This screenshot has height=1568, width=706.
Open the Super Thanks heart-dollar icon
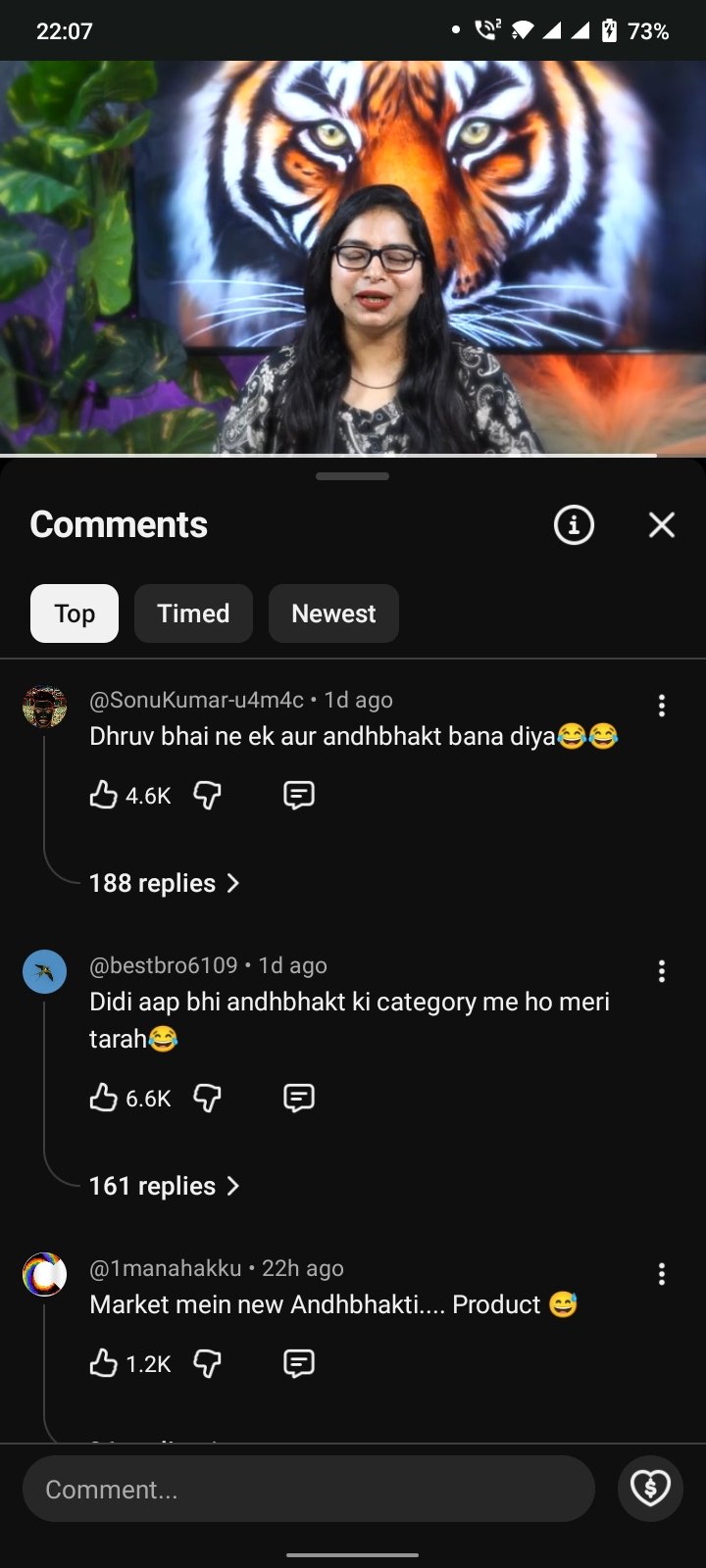(x=650, y=1489)
